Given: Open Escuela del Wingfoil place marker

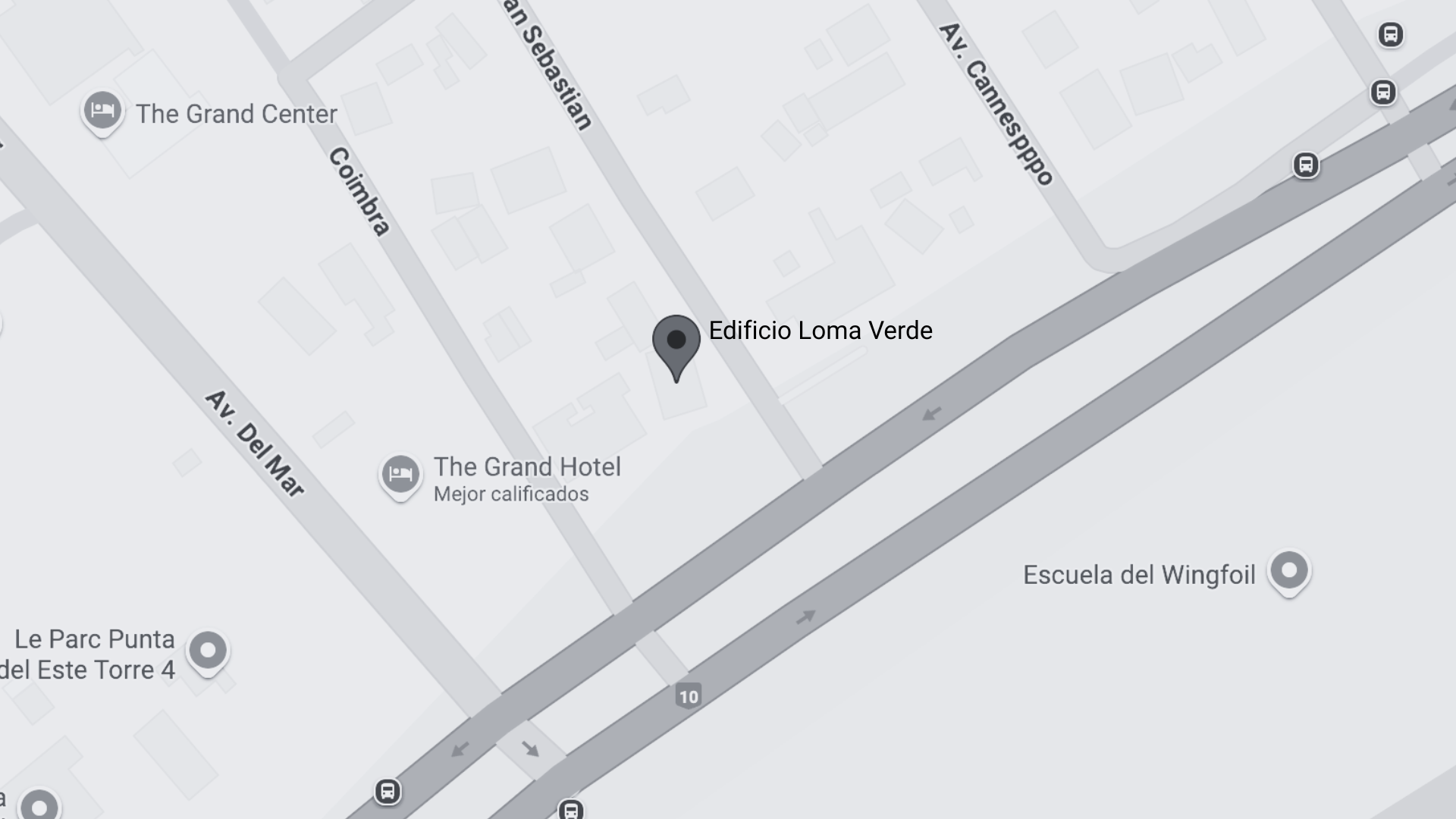Looking at the screenshot, I should pos(1288,570).
